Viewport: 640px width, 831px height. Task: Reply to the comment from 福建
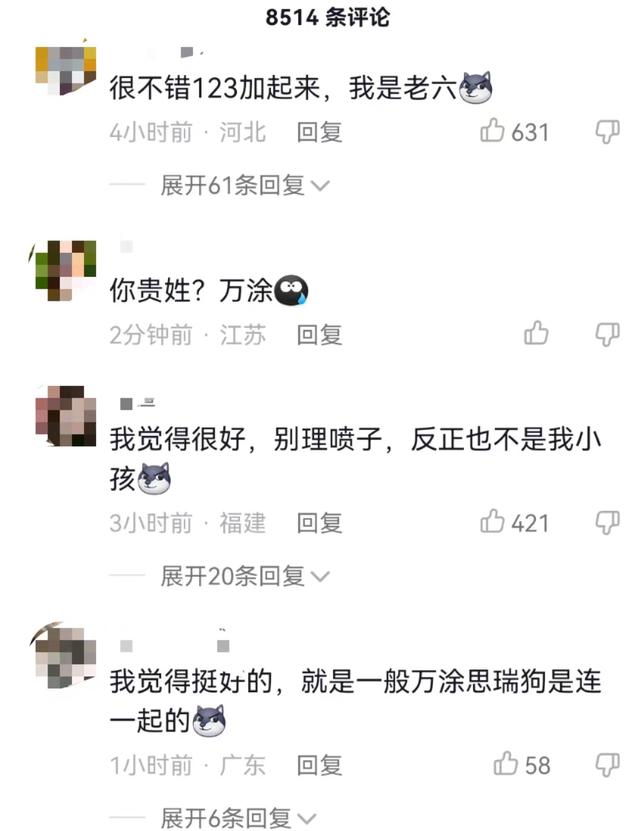320,522
